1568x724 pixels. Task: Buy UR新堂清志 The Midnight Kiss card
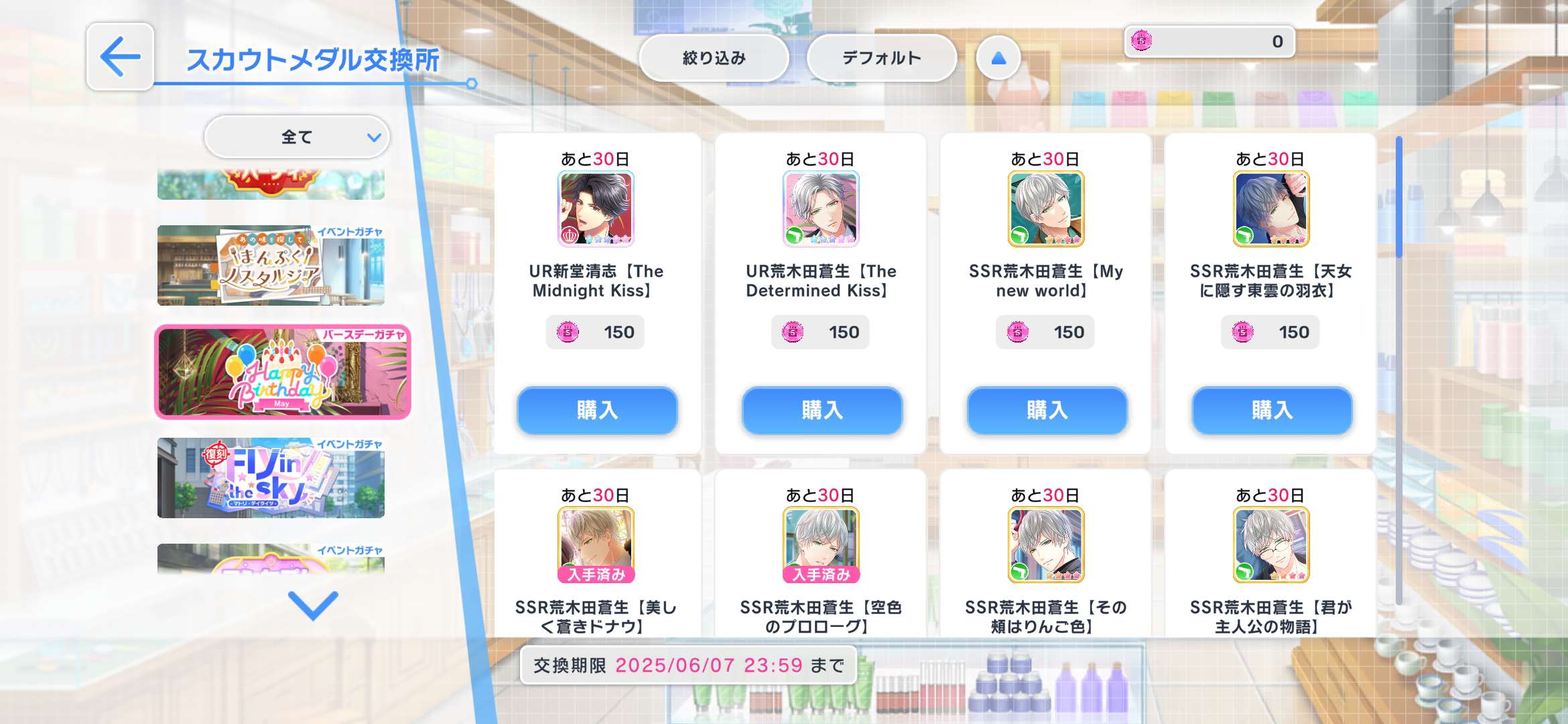coord(596,410)
